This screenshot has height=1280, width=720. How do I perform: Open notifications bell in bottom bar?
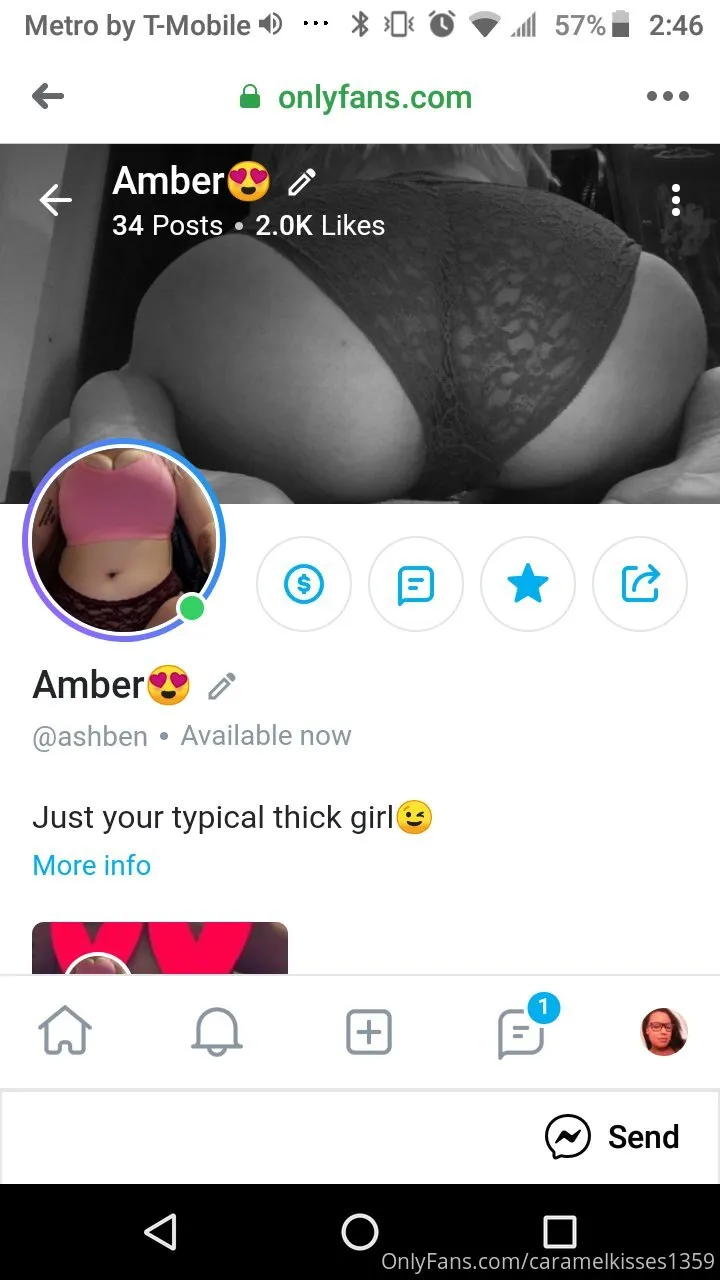click(x=216, y=1031)
